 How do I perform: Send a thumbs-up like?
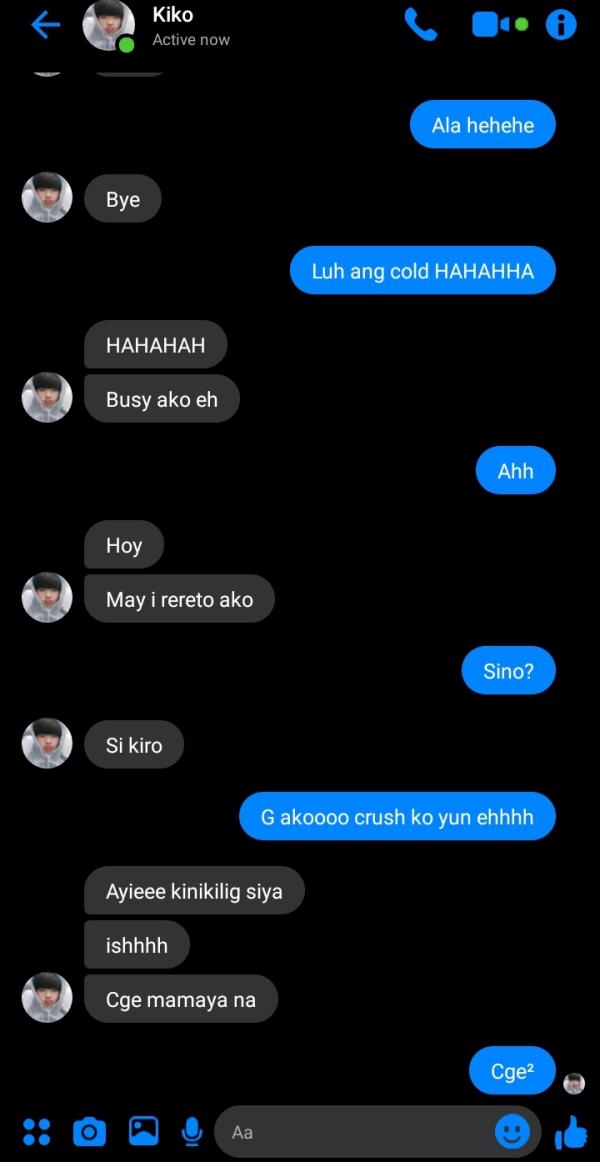[571, 1132]
